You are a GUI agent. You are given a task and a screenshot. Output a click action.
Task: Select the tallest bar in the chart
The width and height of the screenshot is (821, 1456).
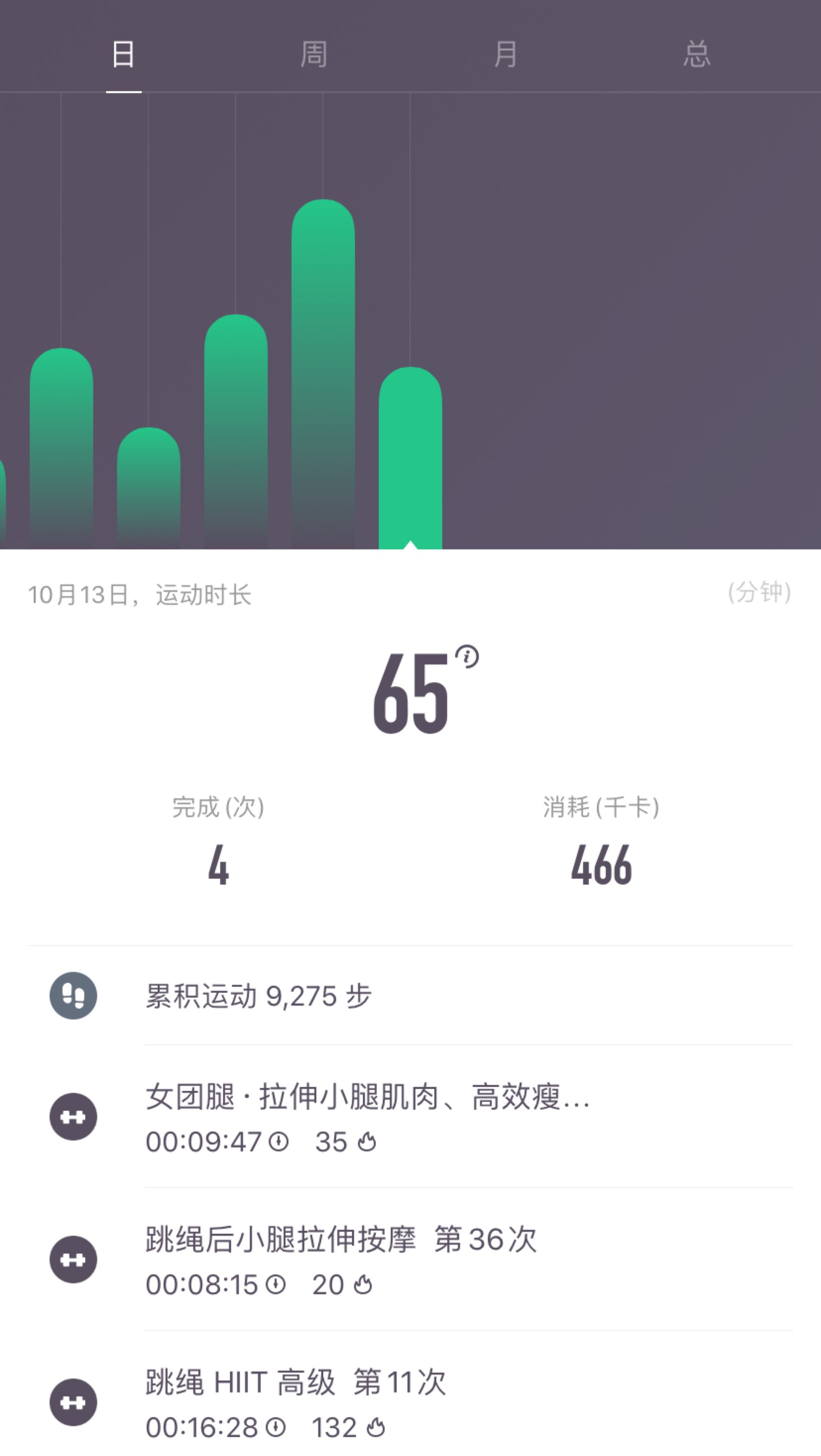pos(323,373)
